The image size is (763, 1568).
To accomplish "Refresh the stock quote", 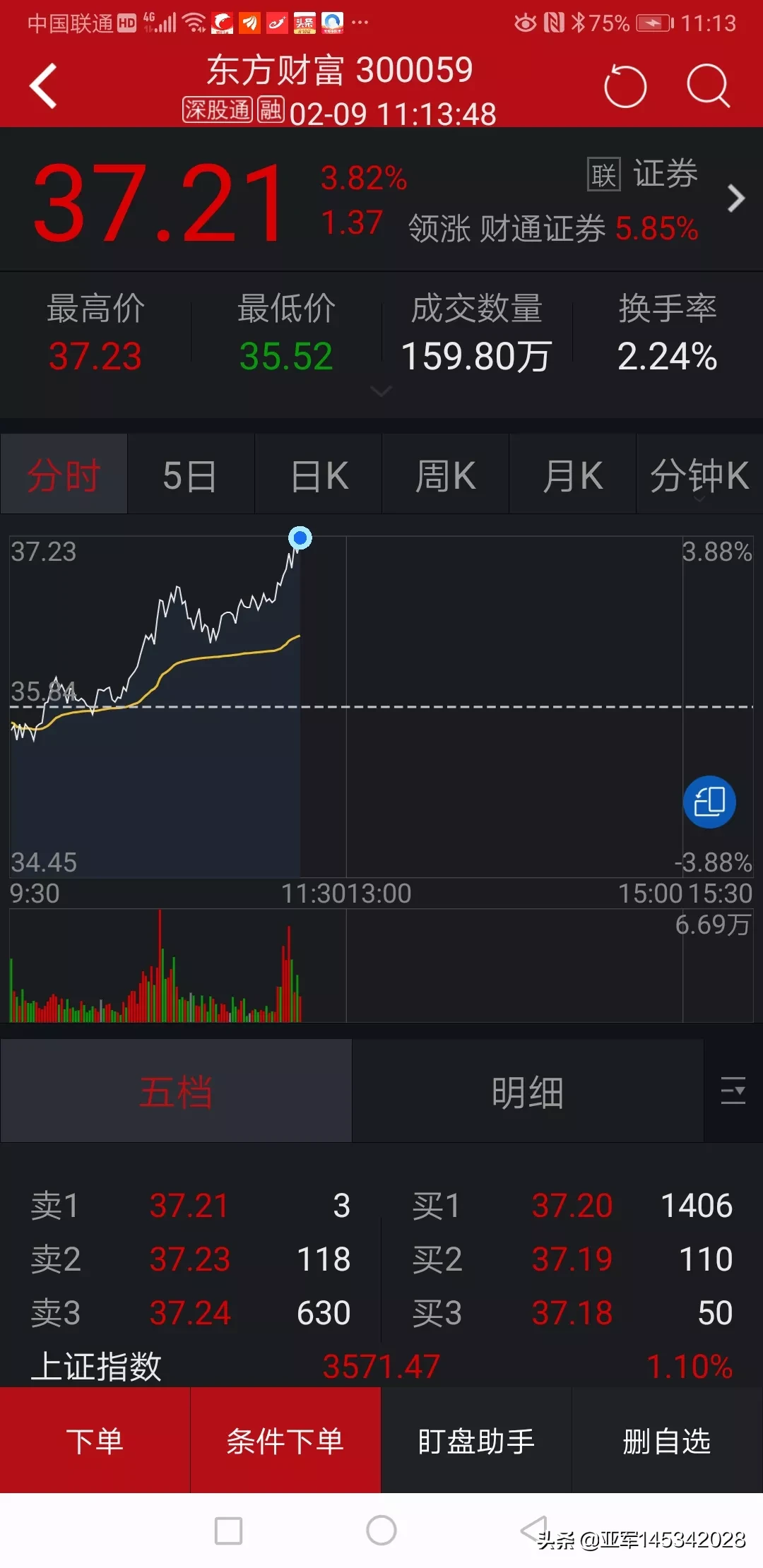I will click(625, 86).
